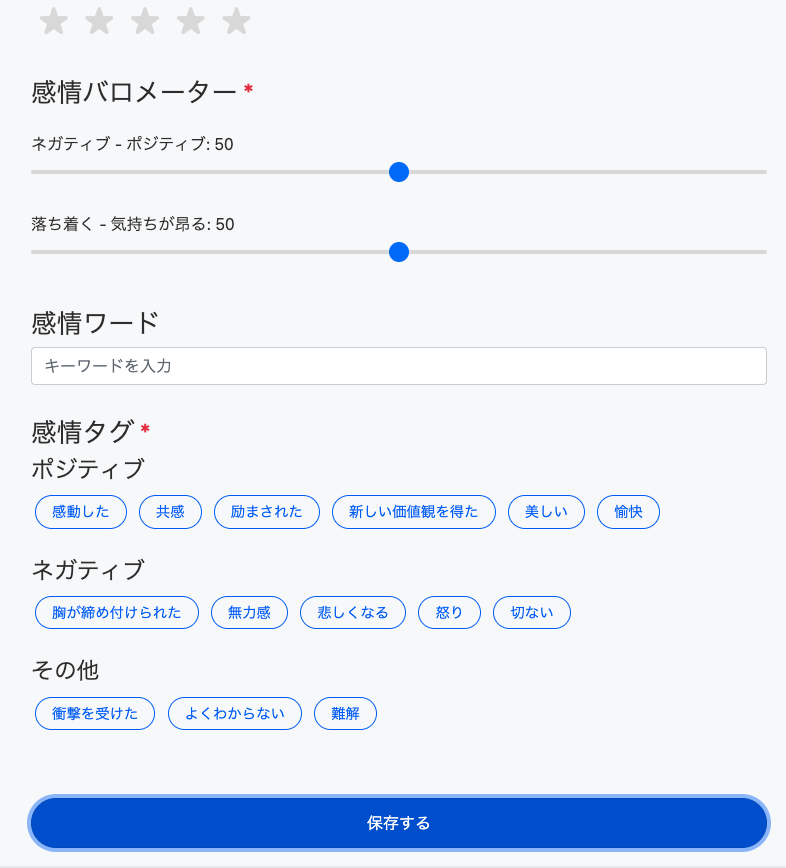Enable the 無力感 negative emotion tag
The height and width of the screenshot is (868, 786).
click(249, 612)
